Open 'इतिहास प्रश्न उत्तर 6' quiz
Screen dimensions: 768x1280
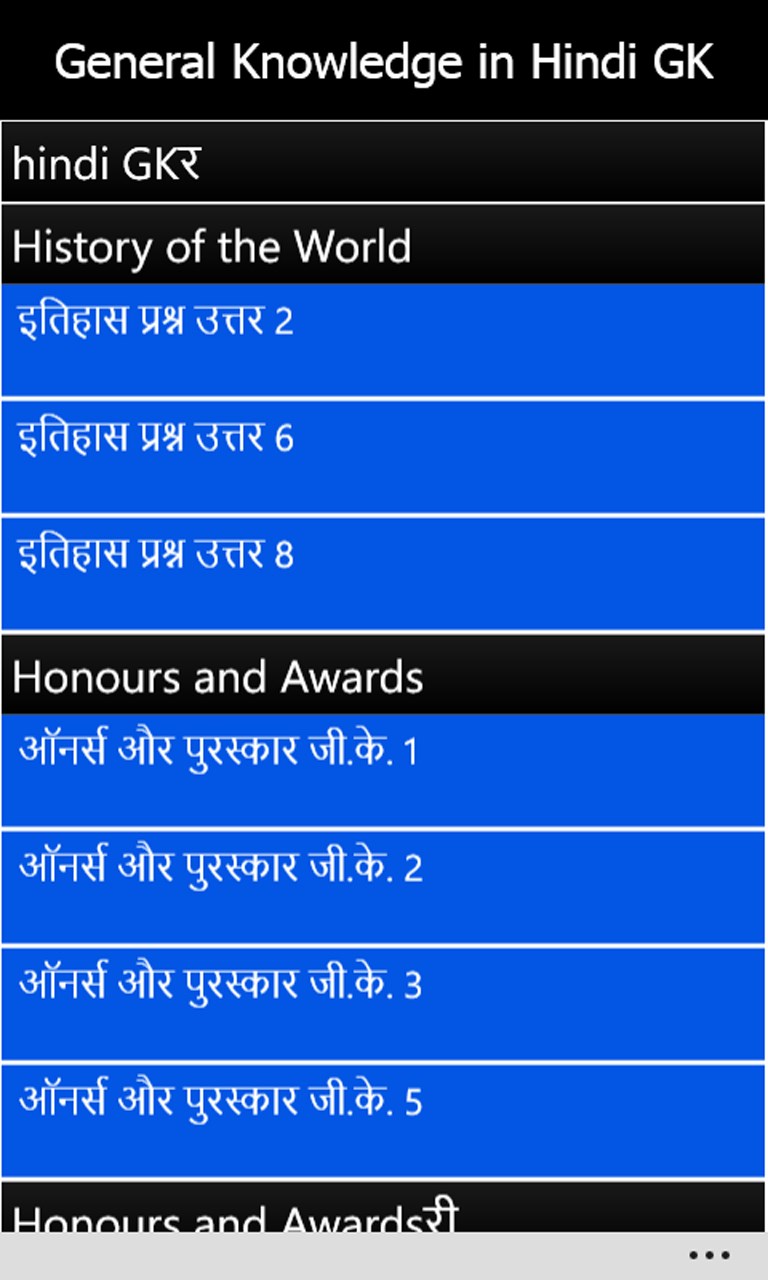coord(384,455)
